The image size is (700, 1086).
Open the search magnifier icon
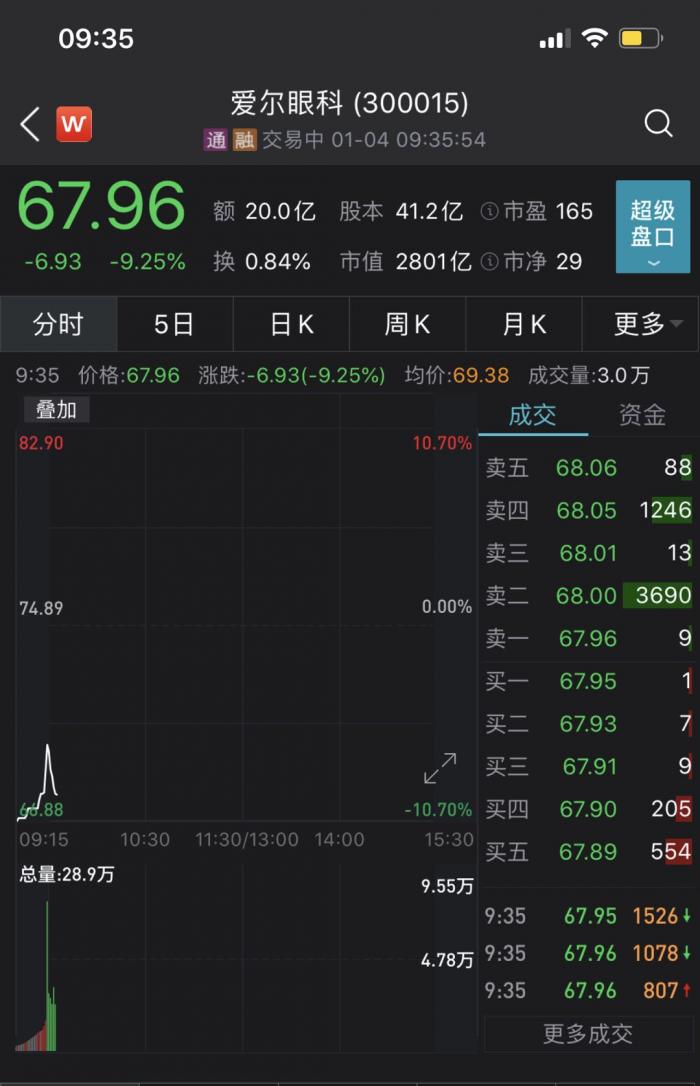coord(658,123)
